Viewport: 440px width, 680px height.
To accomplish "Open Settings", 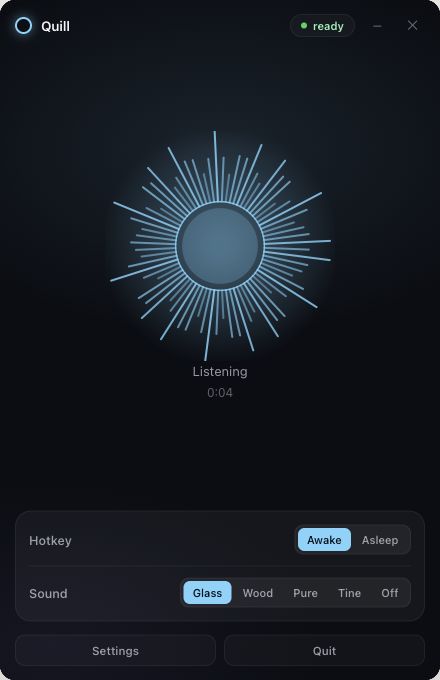I will (115, 651).
